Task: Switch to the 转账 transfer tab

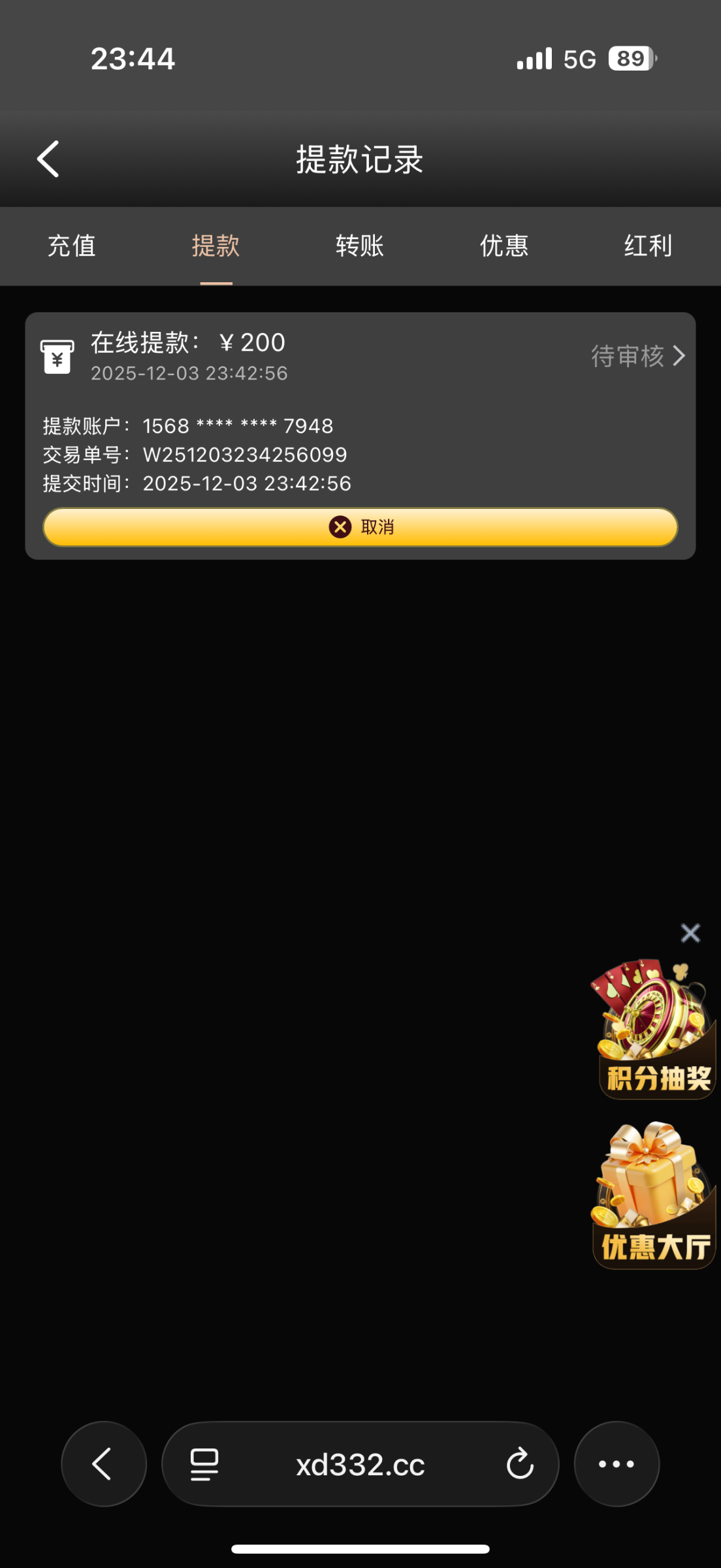Action: 360,246
